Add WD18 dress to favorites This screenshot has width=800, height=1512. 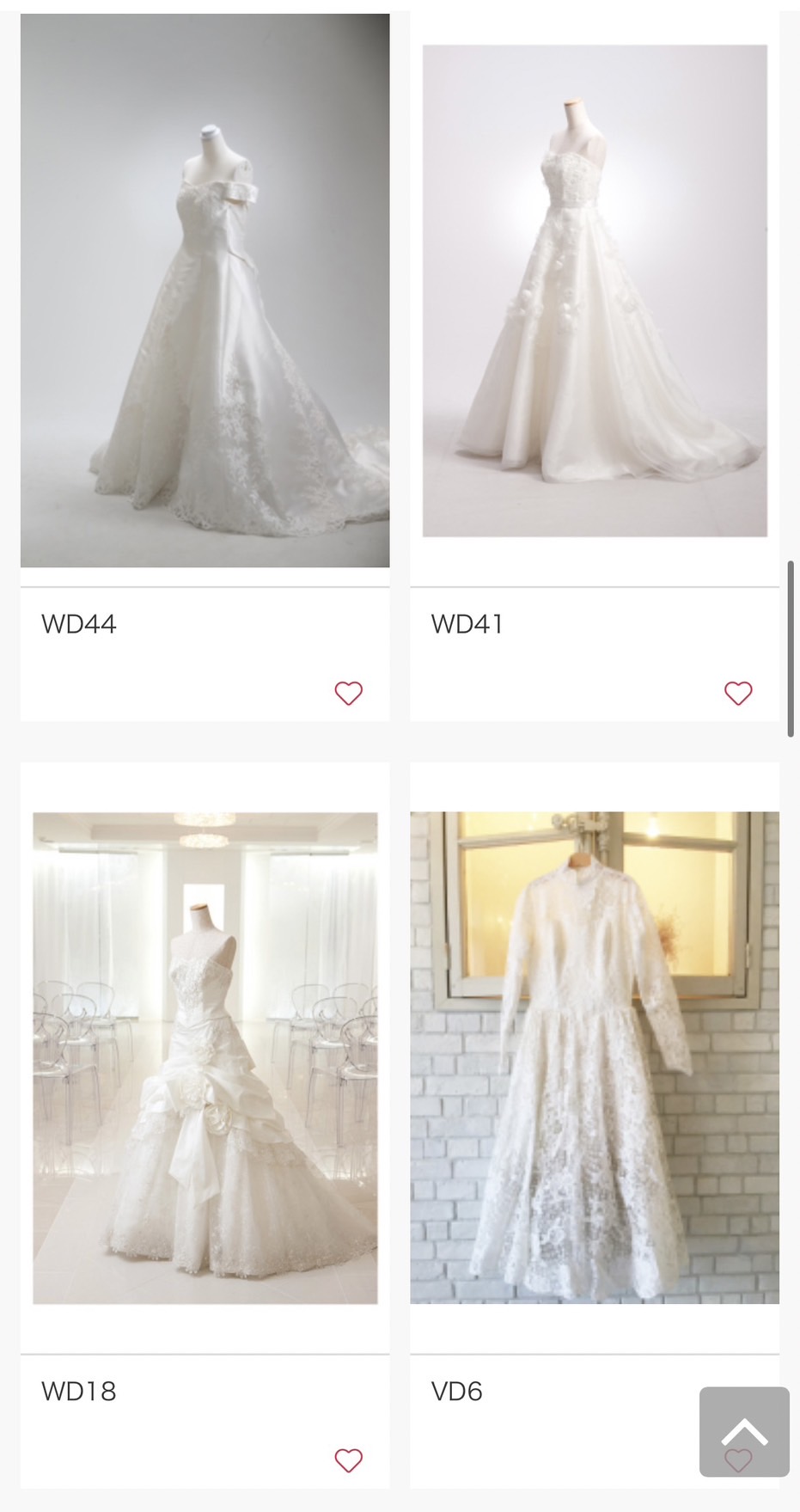[349, 1460]
